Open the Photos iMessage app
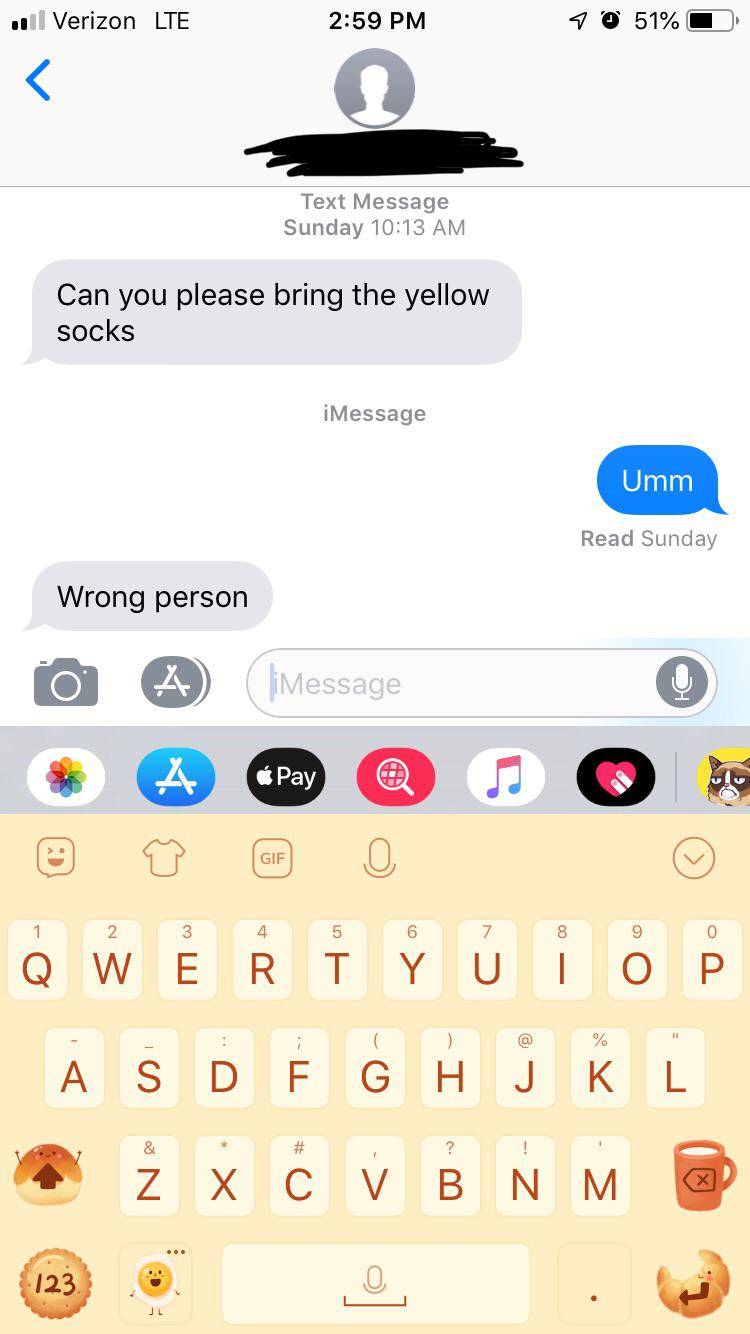 (x=66, y=777)
